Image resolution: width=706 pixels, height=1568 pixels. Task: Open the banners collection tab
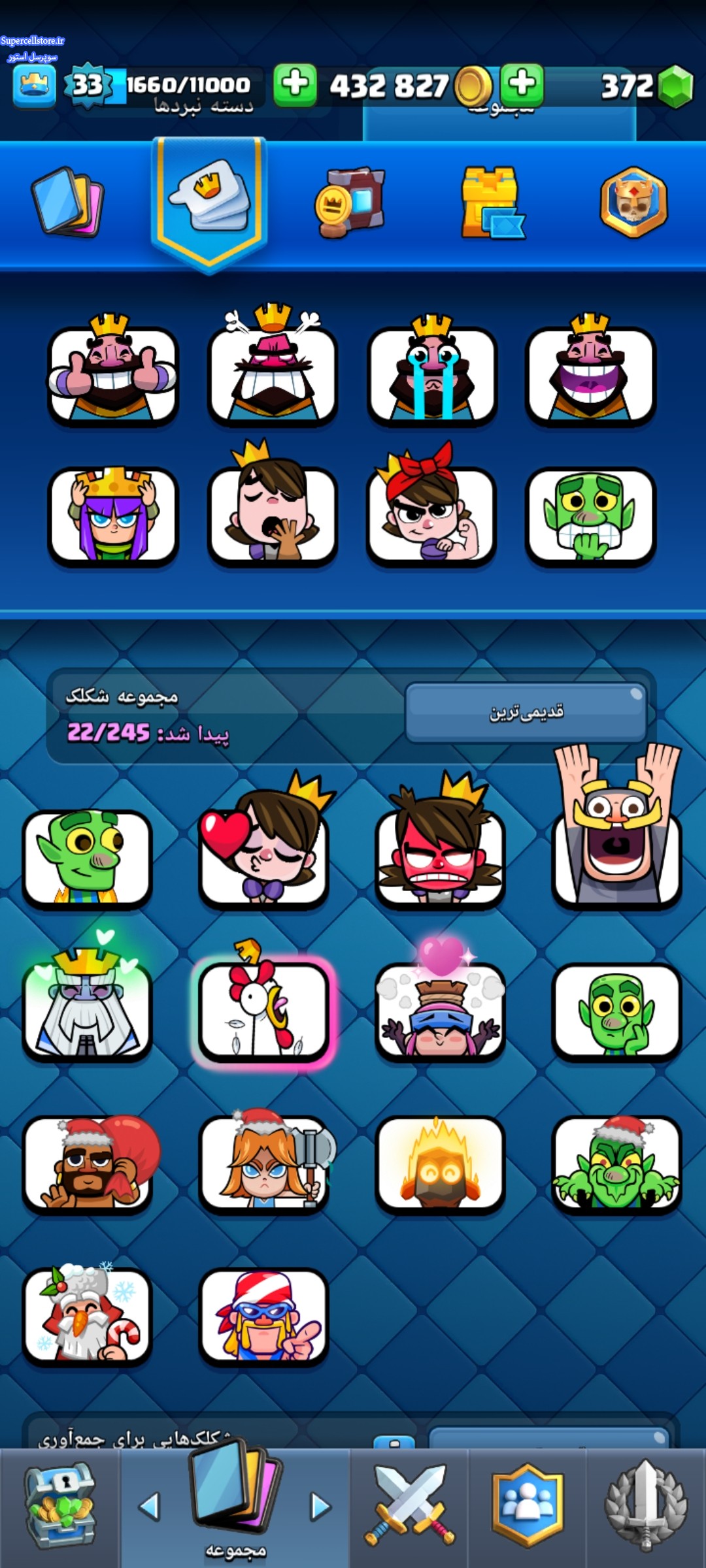coord(350,202)
